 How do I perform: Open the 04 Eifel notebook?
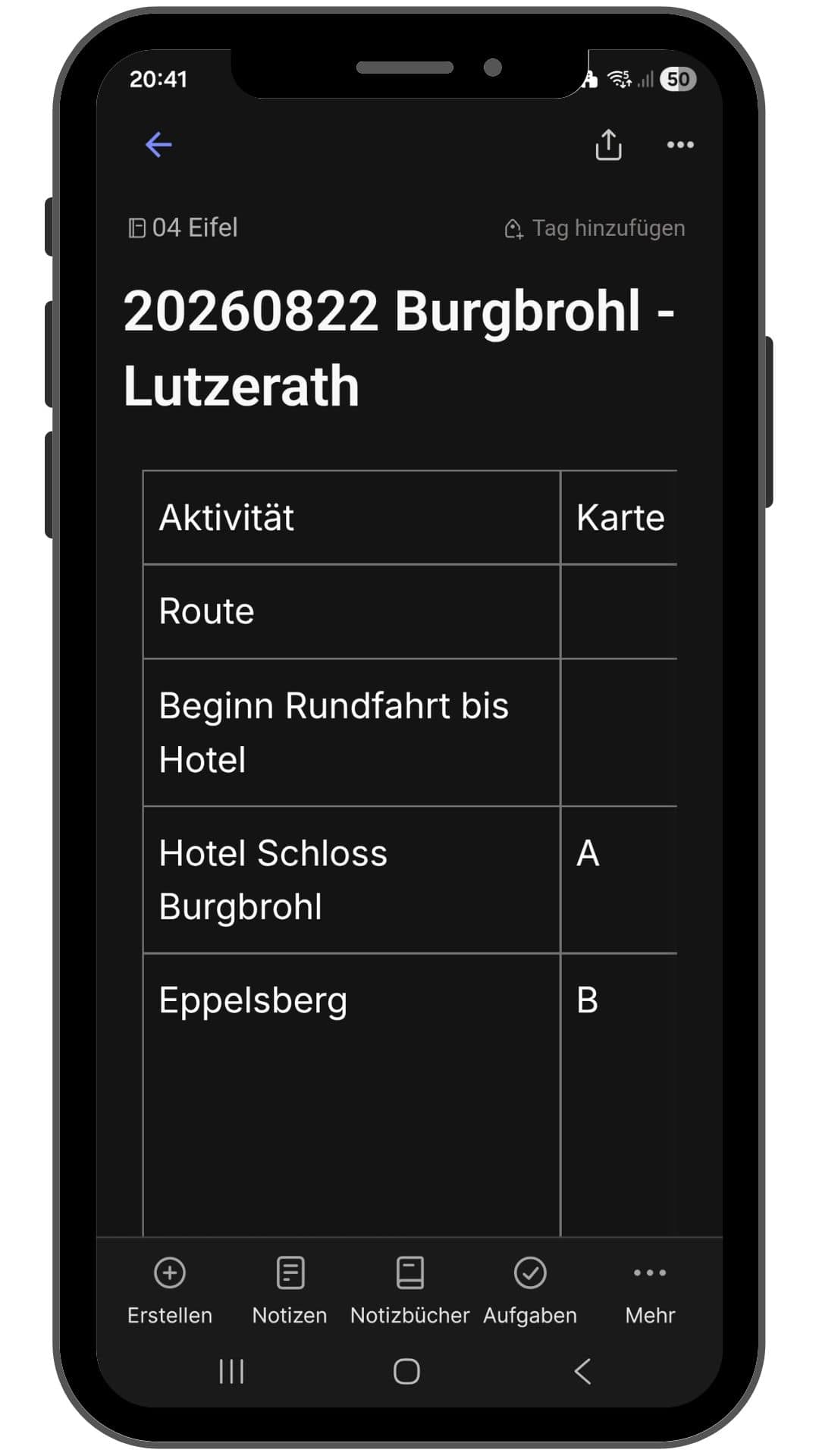click(184, 227)
